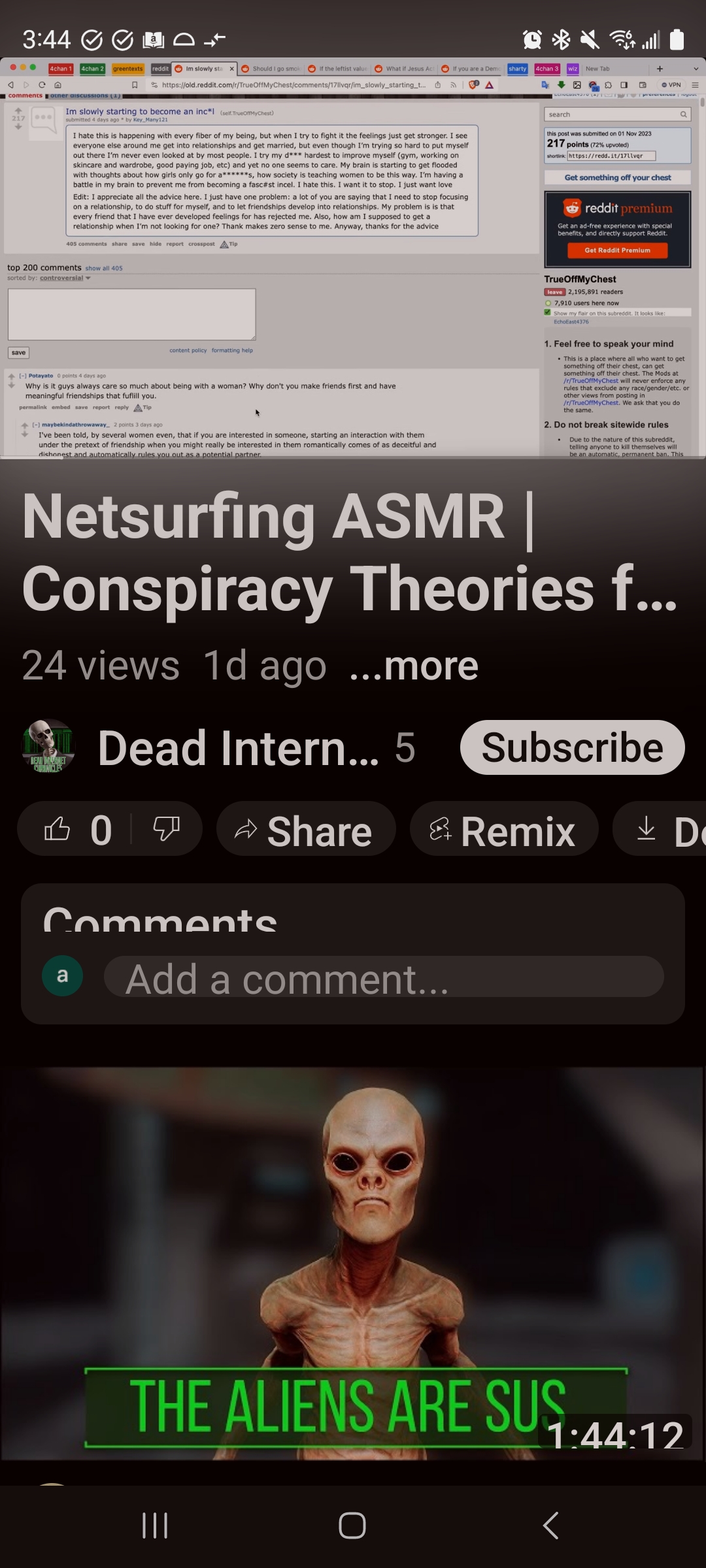Like this video
Image resolution: width=706 pixels, height=1568 pixels.
click(59, 830)
